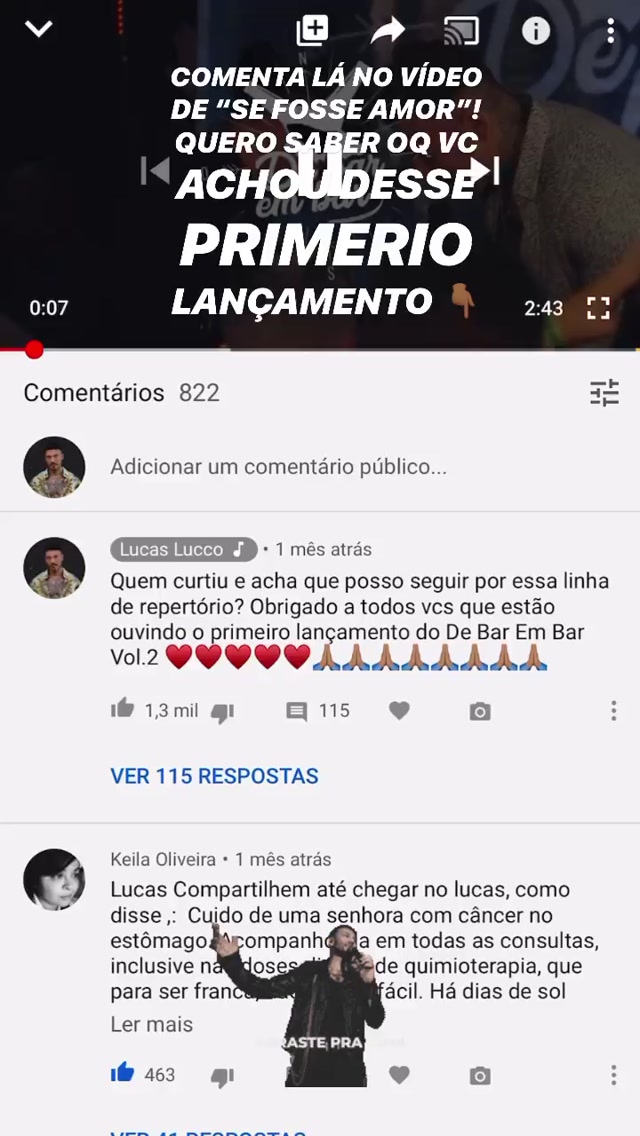The height and width of the screenshot is (1136, 640).
Task: Add this video to a playlist
Action: [312, 30]
